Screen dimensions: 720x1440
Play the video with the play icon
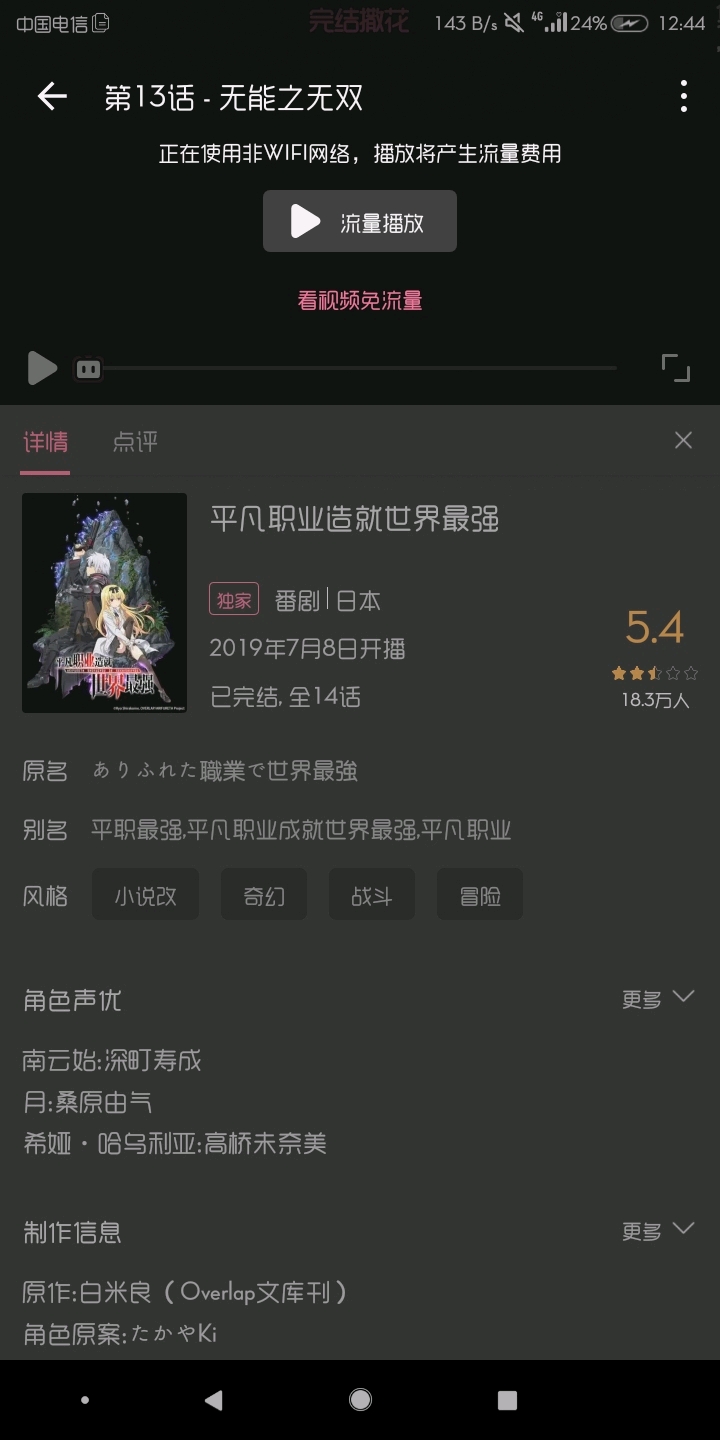point(41,368)
